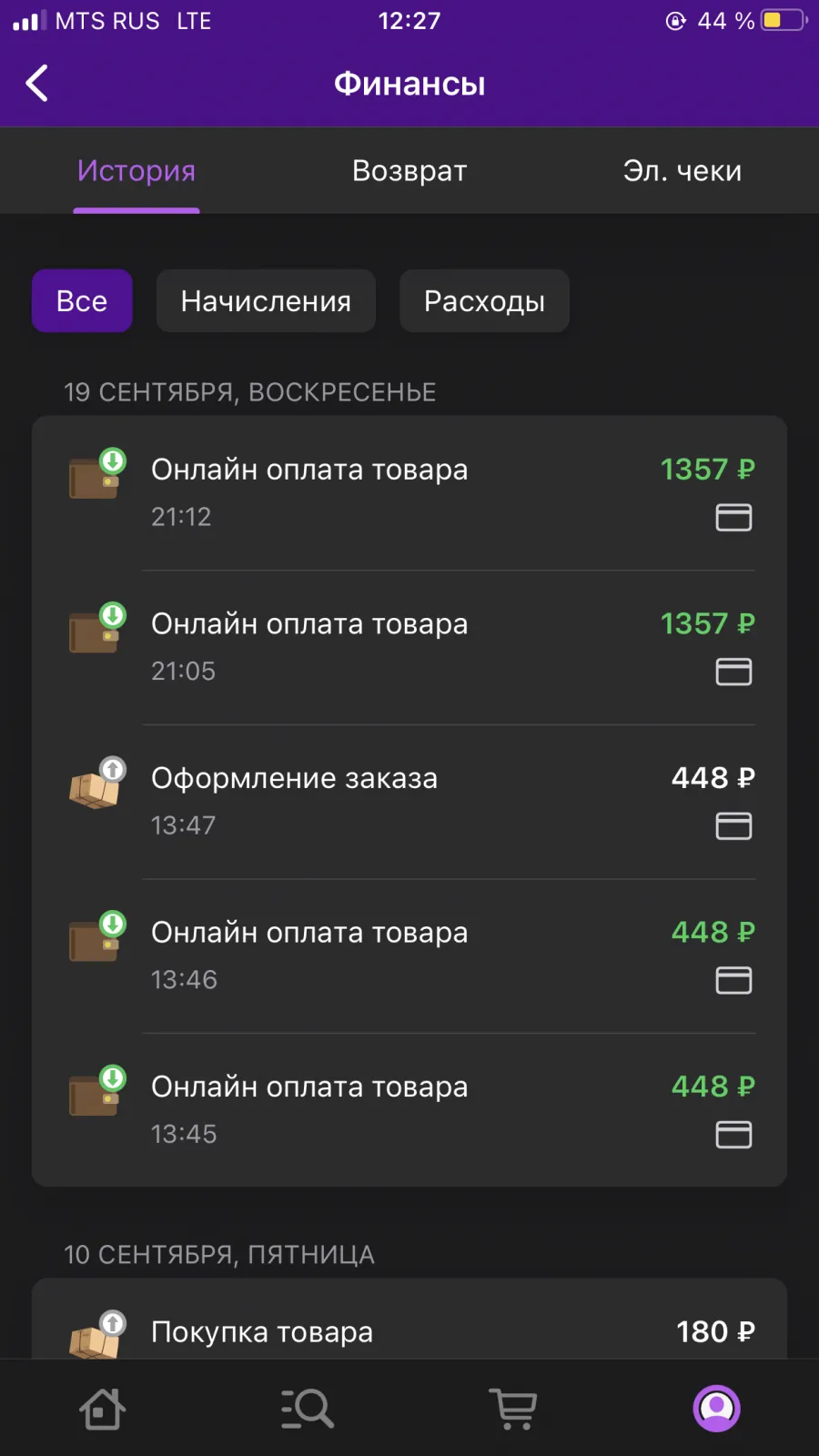Filter by Начисления chip
Viewport: 819px width, 1456px height.
click(x=266, y=301)
